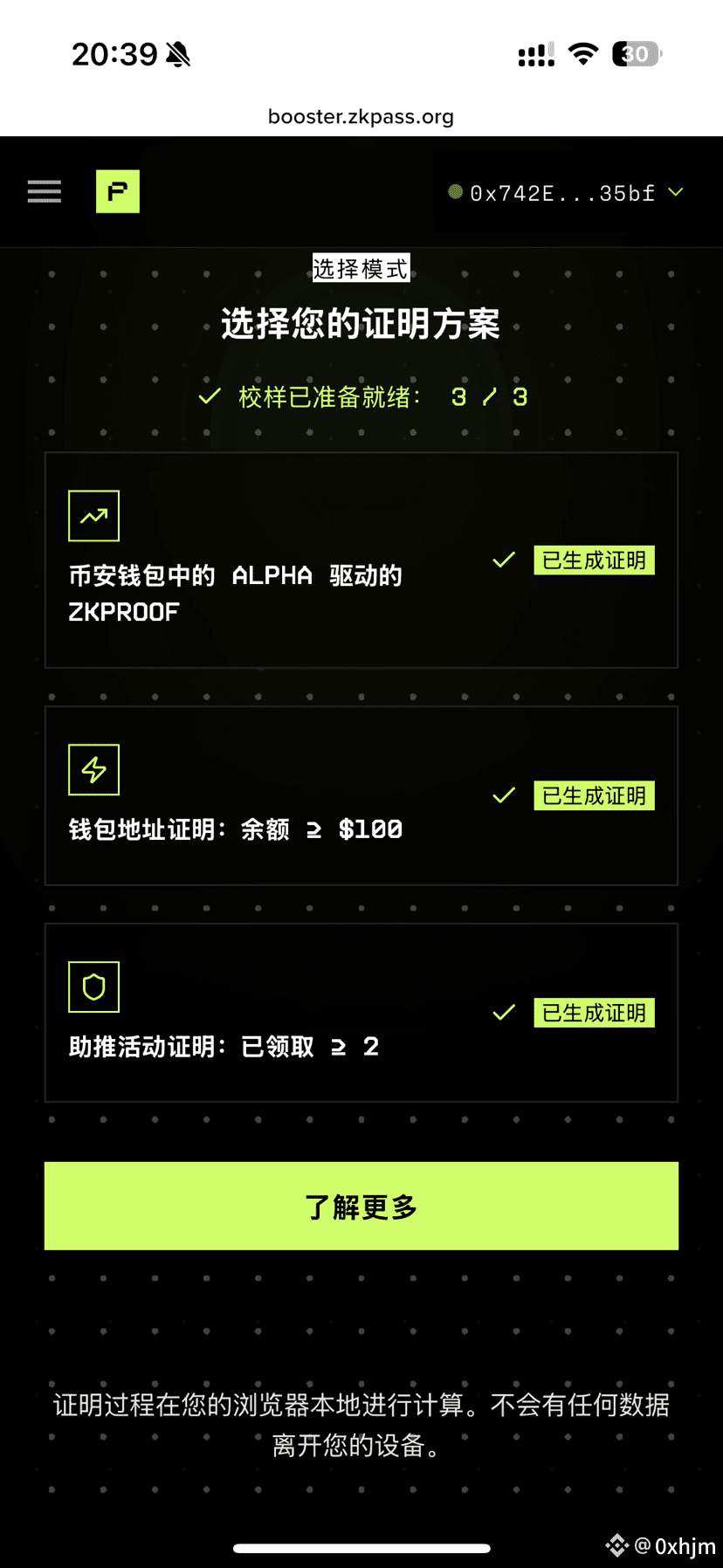723x1568 pixels.
Task: Tap the booster.zkpass.org address bar
Action: (x=361, y=116)
